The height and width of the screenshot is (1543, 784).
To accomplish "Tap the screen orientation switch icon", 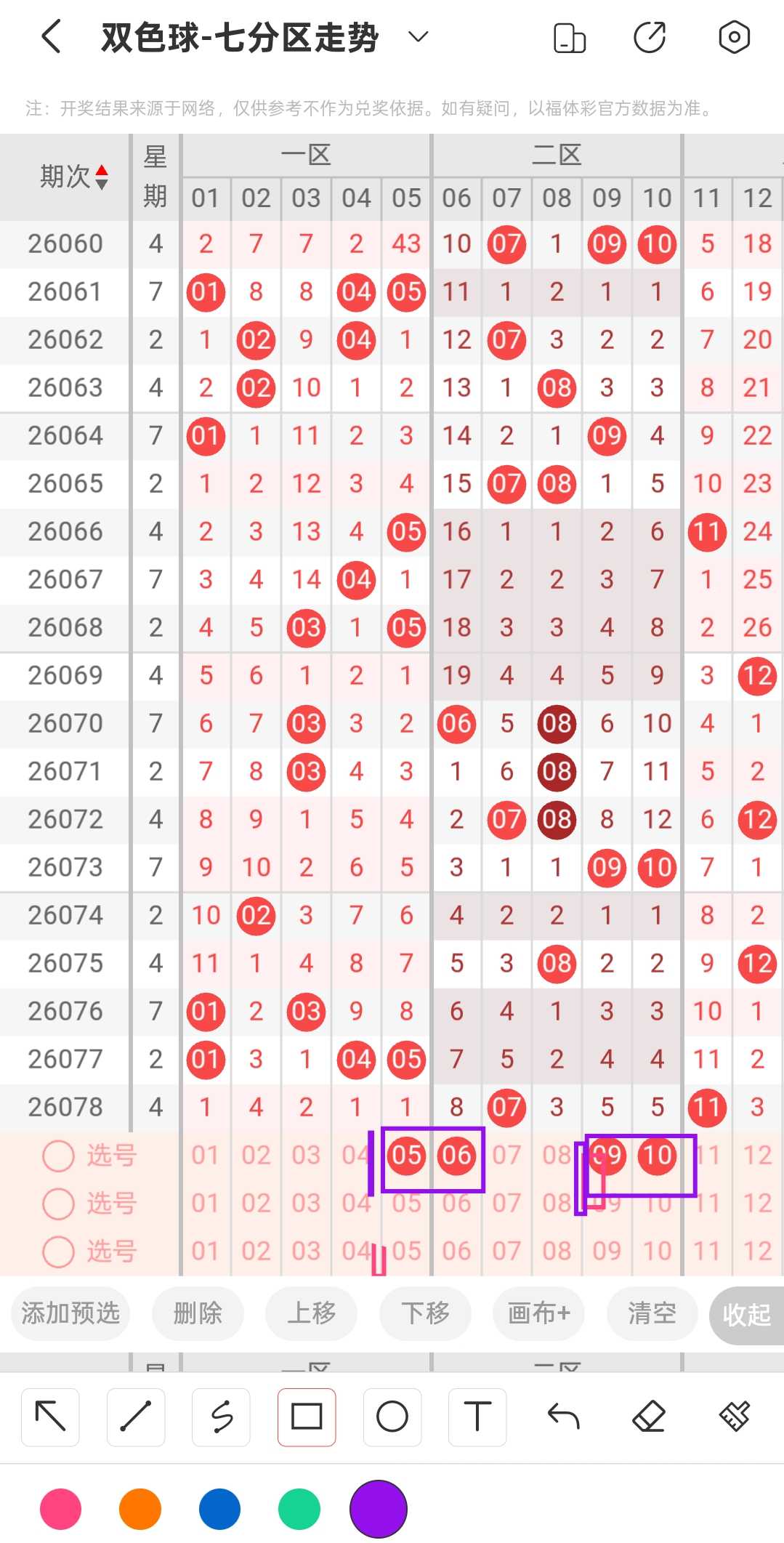I will (x=570, y=38).
